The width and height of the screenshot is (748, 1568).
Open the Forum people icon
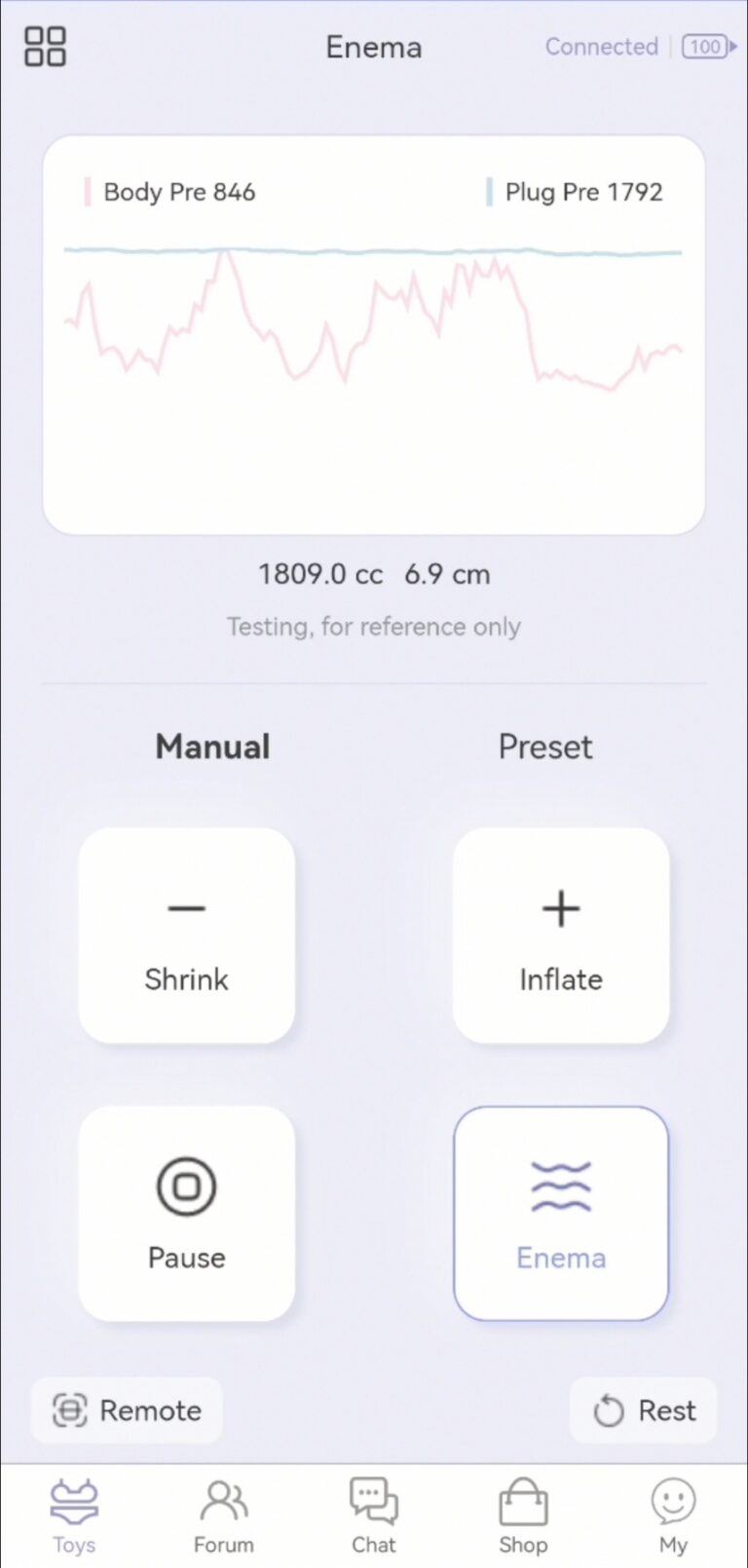[223, 1499]
